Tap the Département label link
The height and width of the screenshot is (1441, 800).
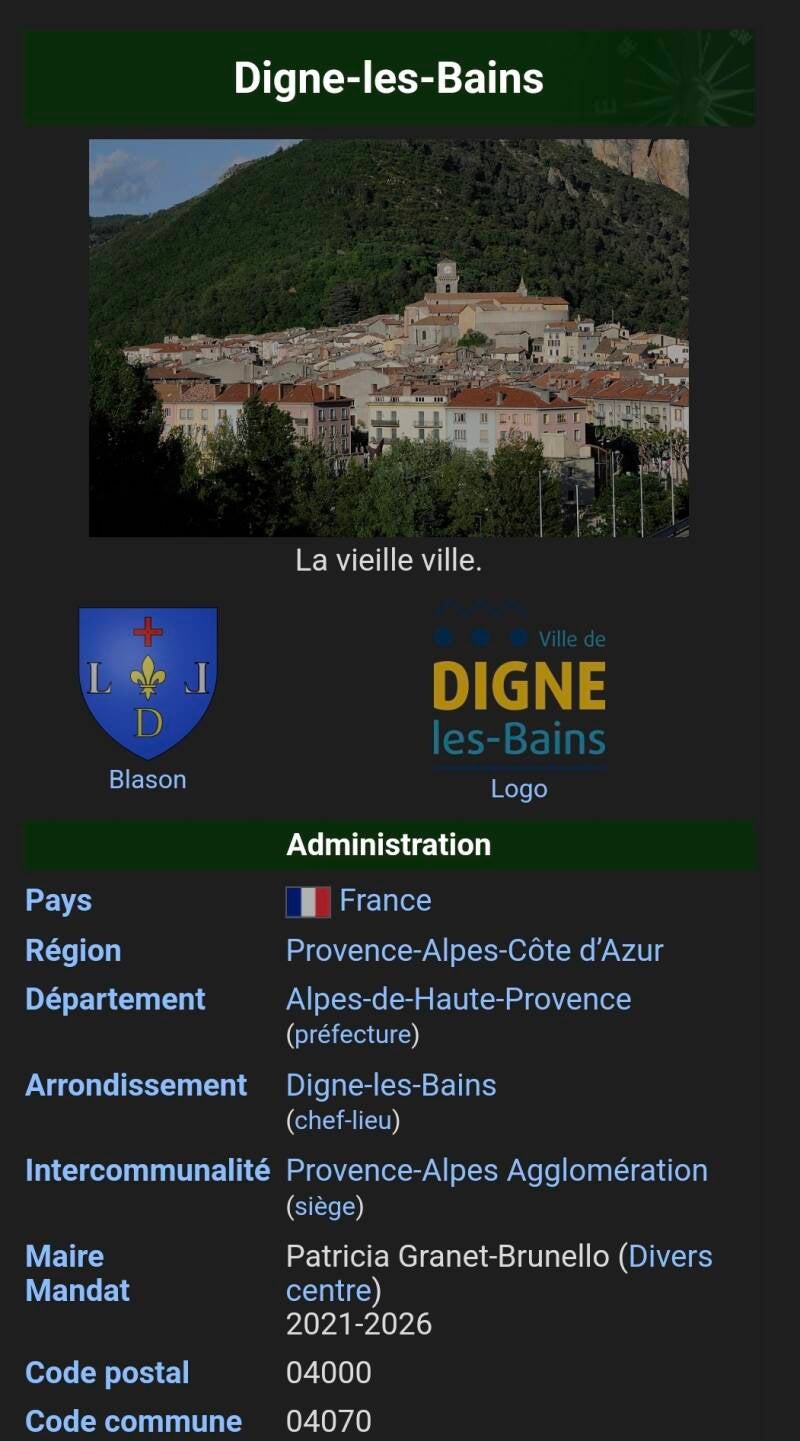115,999
